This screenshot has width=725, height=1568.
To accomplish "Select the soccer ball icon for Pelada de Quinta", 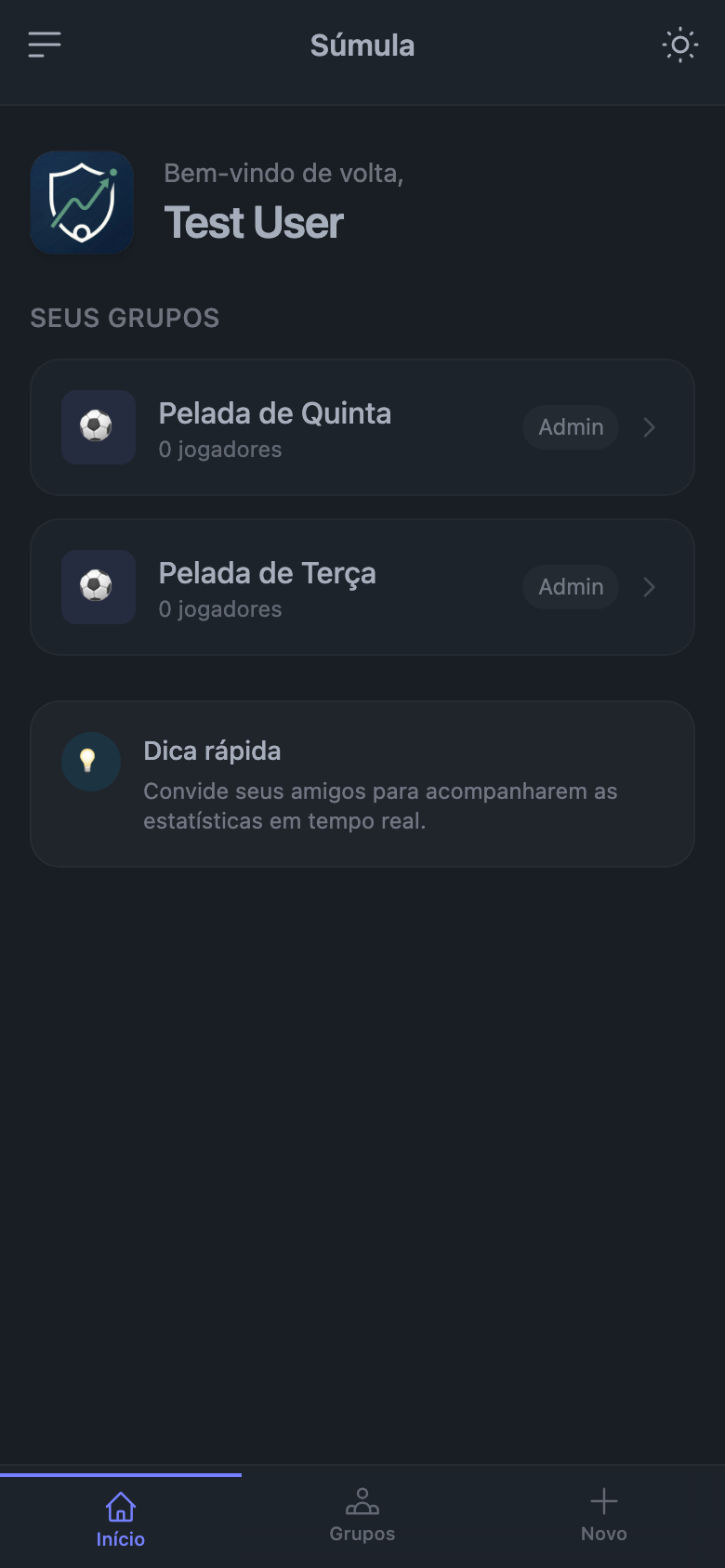I will point(98,427).
